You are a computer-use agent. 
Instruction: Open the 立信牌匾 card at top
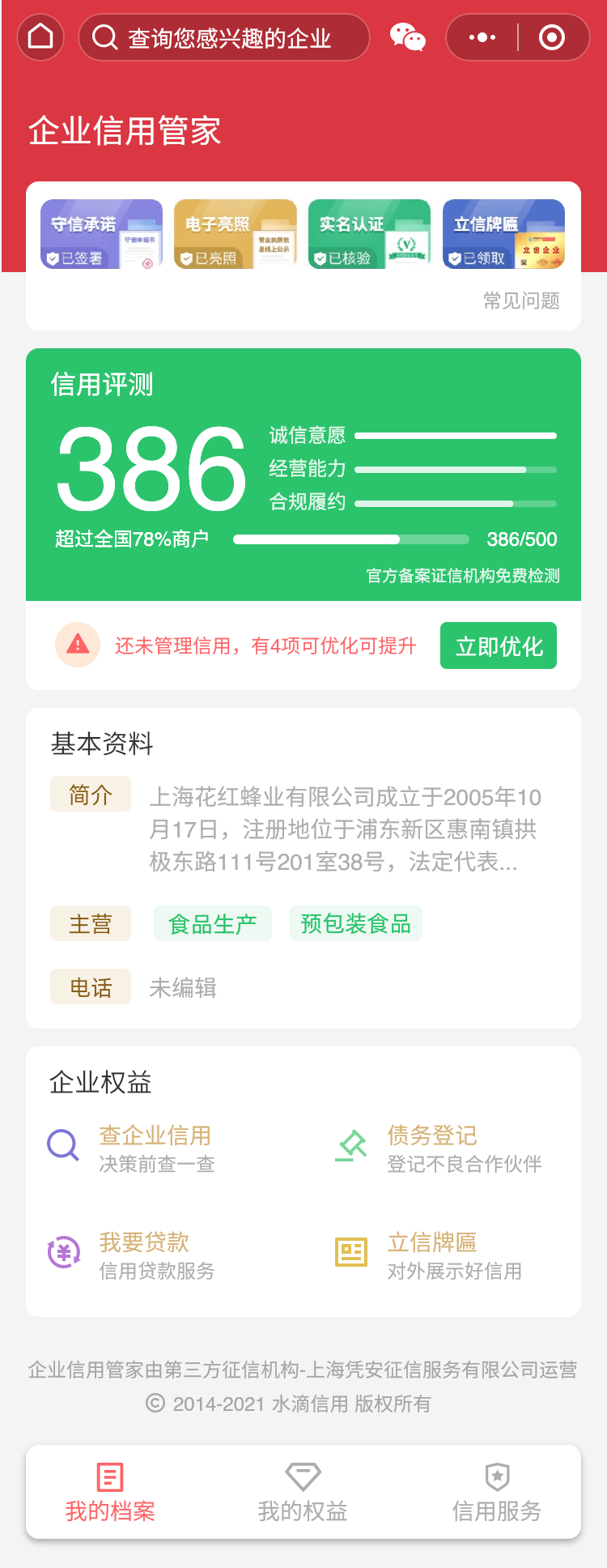(503, 234)
